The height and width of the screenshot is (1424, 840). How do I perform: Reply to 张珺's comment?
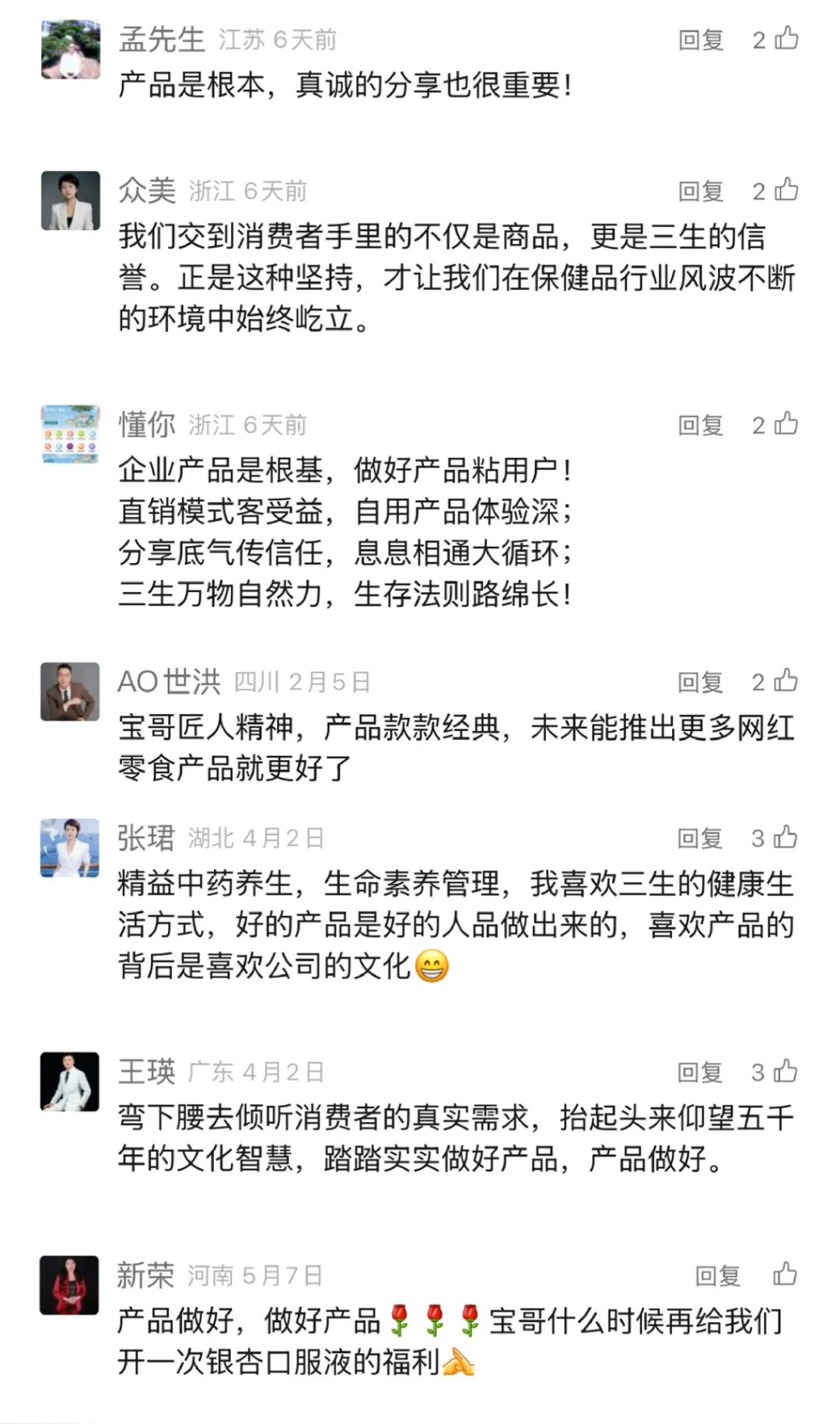click(x=700, y=838)
